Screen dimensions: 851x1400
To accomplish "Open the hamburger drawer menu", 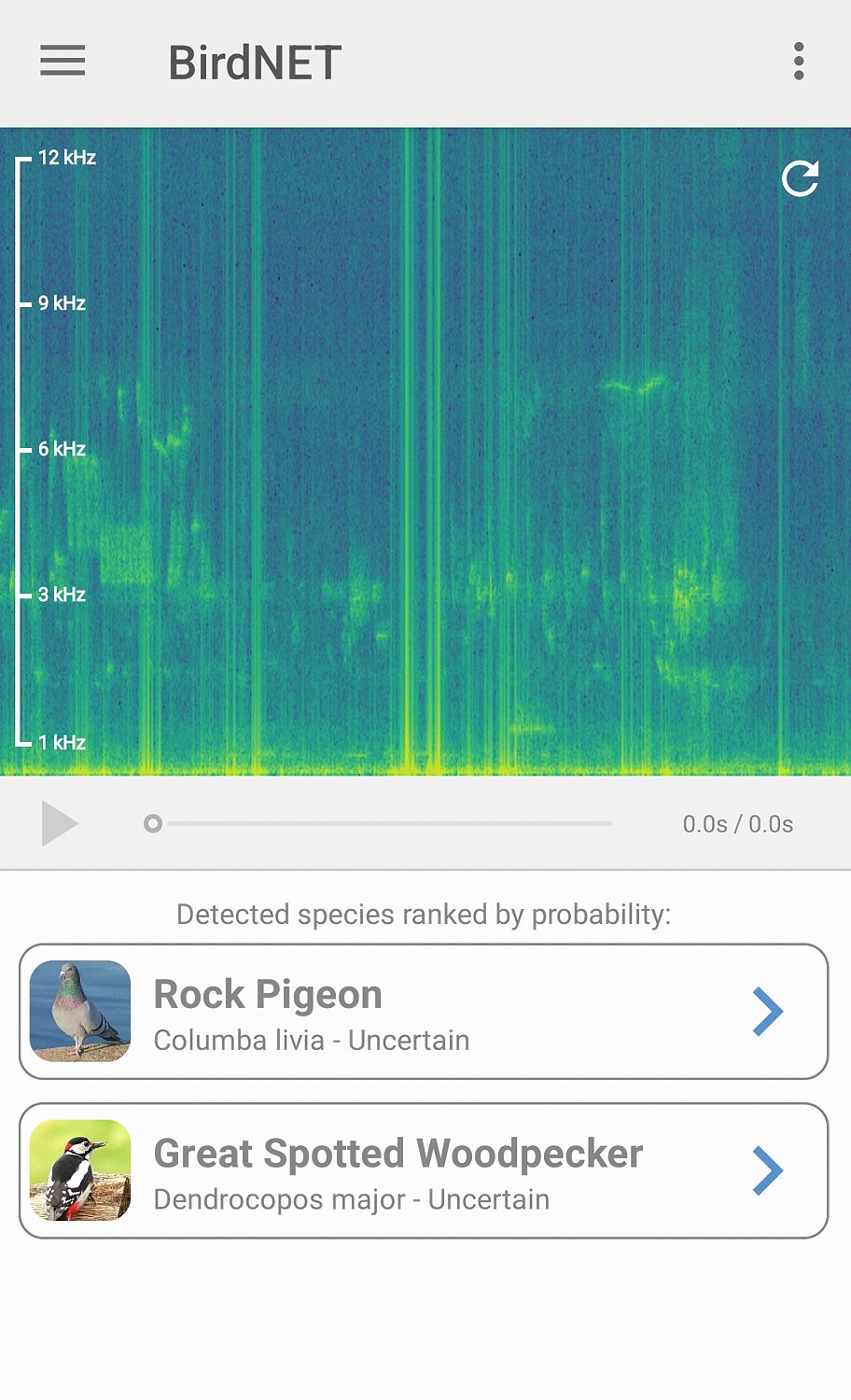I will pos(63,62).
